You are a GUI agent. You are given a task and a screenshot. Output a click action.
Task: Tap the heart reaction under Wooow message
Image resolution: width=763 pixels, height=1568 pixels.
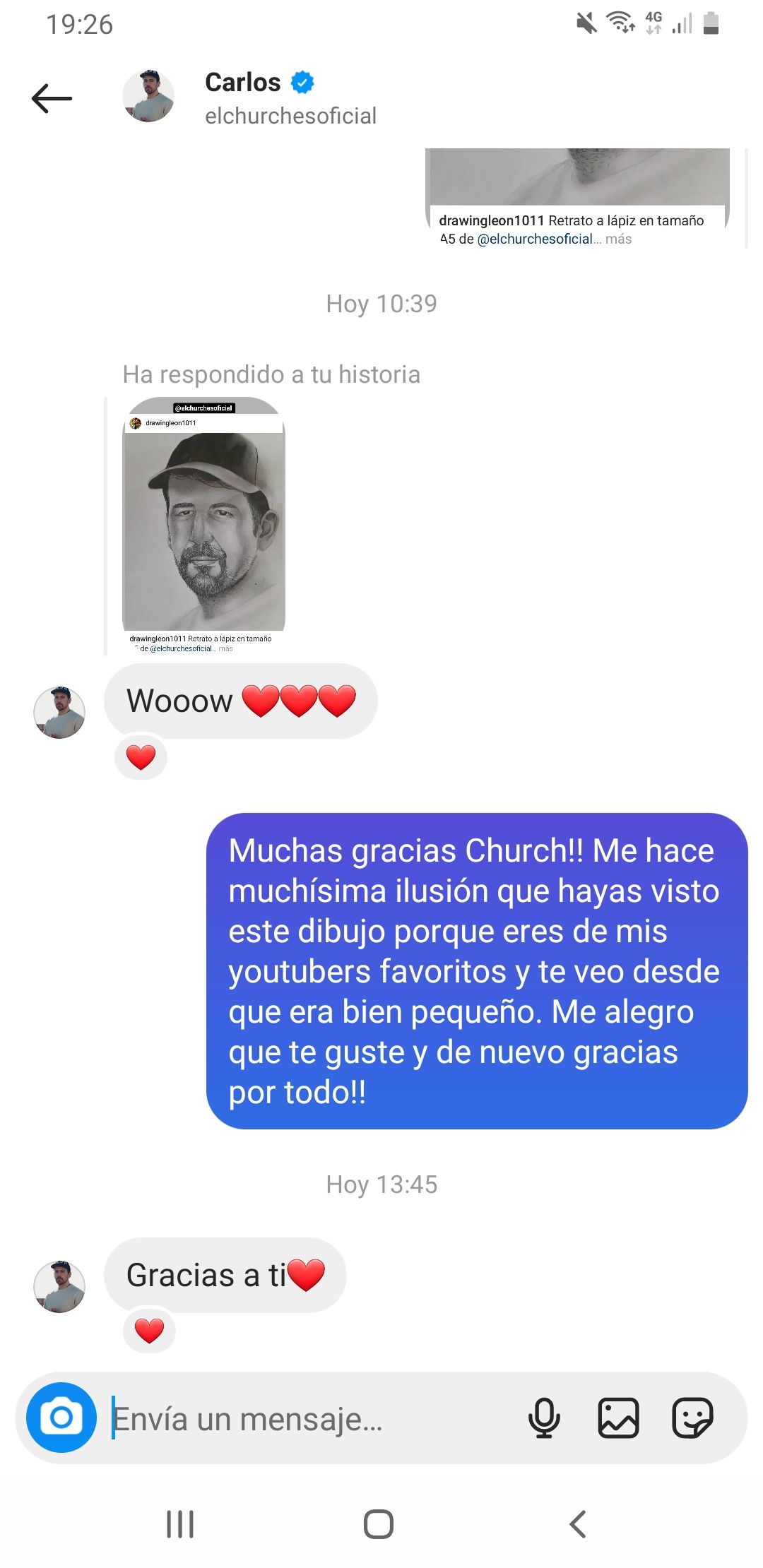[141, 758]
